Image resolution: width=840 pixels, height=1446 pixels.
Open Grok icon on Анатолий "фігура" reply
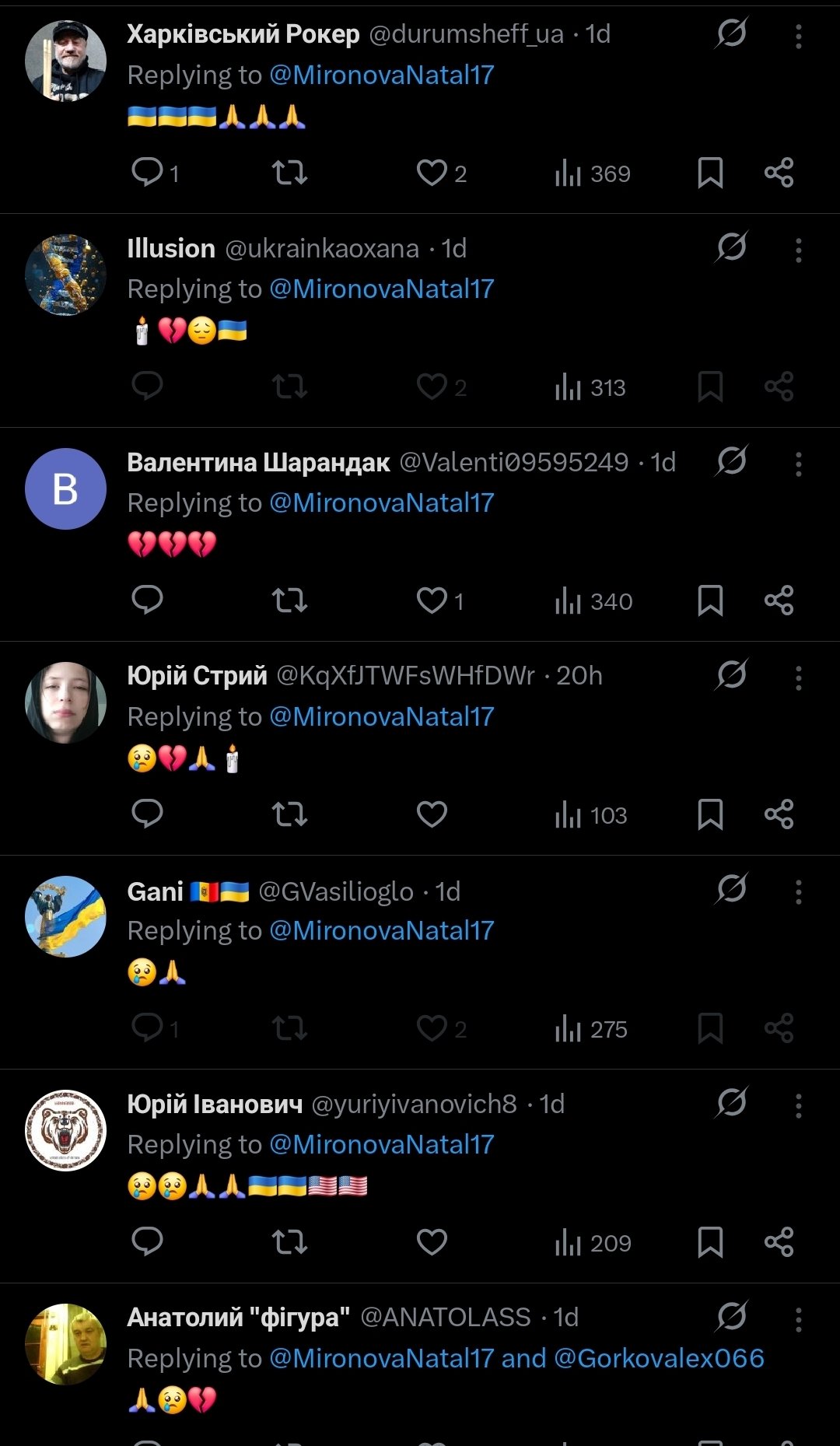pos(731,1316)
